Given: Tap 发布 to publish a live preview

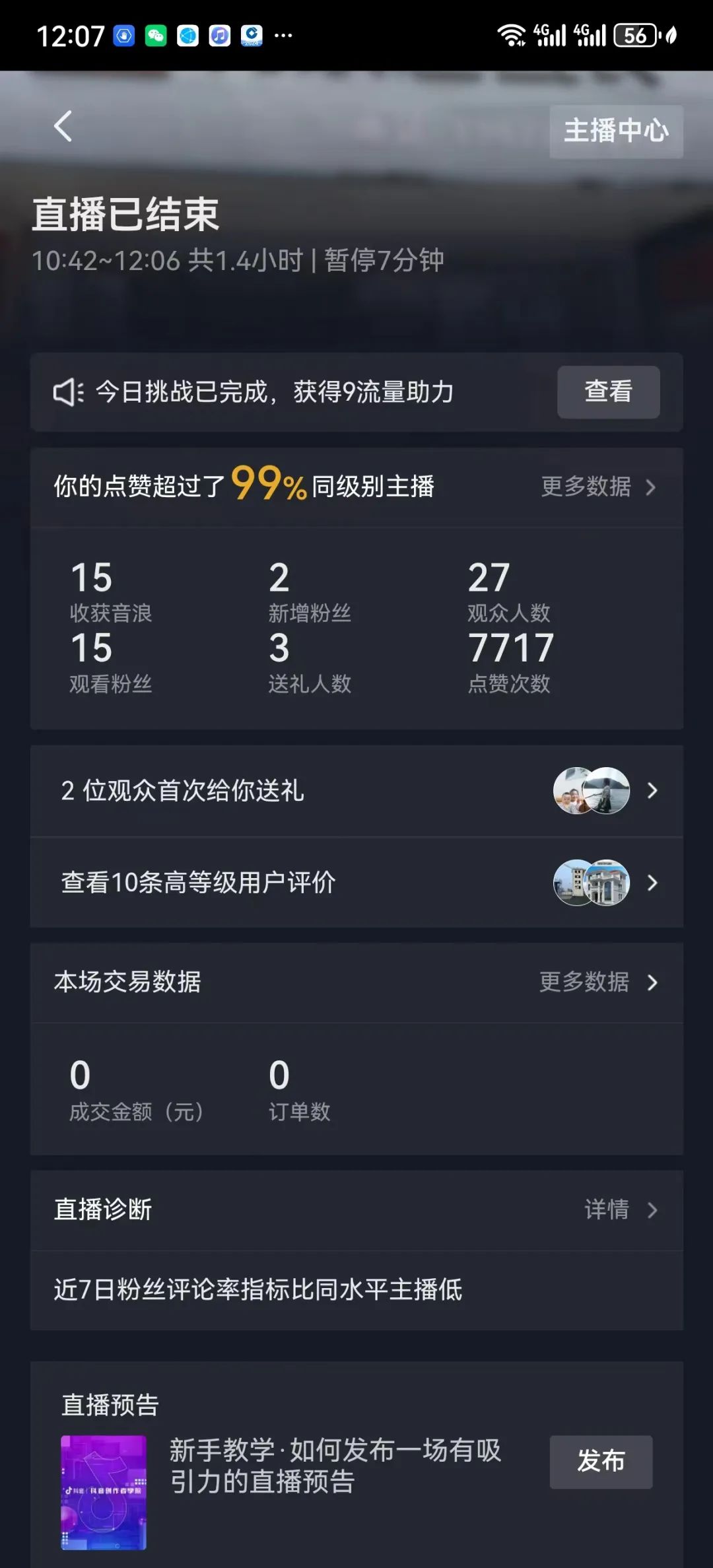Looking at the screenshot, I should [x=601, y=1461].
